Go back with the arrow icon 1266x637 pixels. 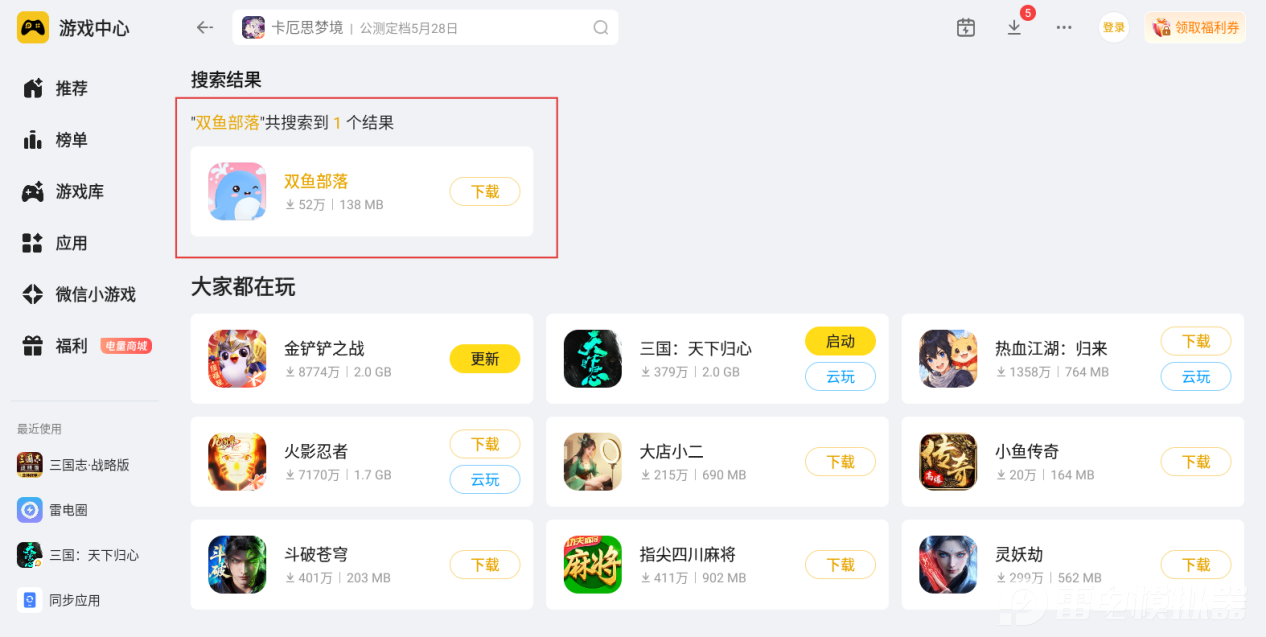[205, 28]
